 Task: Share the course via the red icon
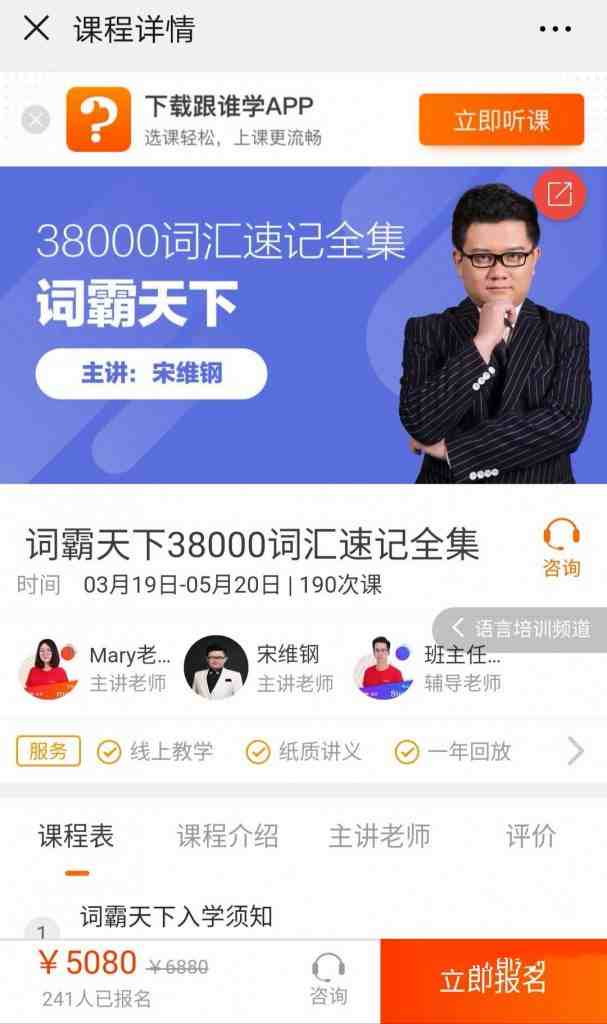coord(559,194)
